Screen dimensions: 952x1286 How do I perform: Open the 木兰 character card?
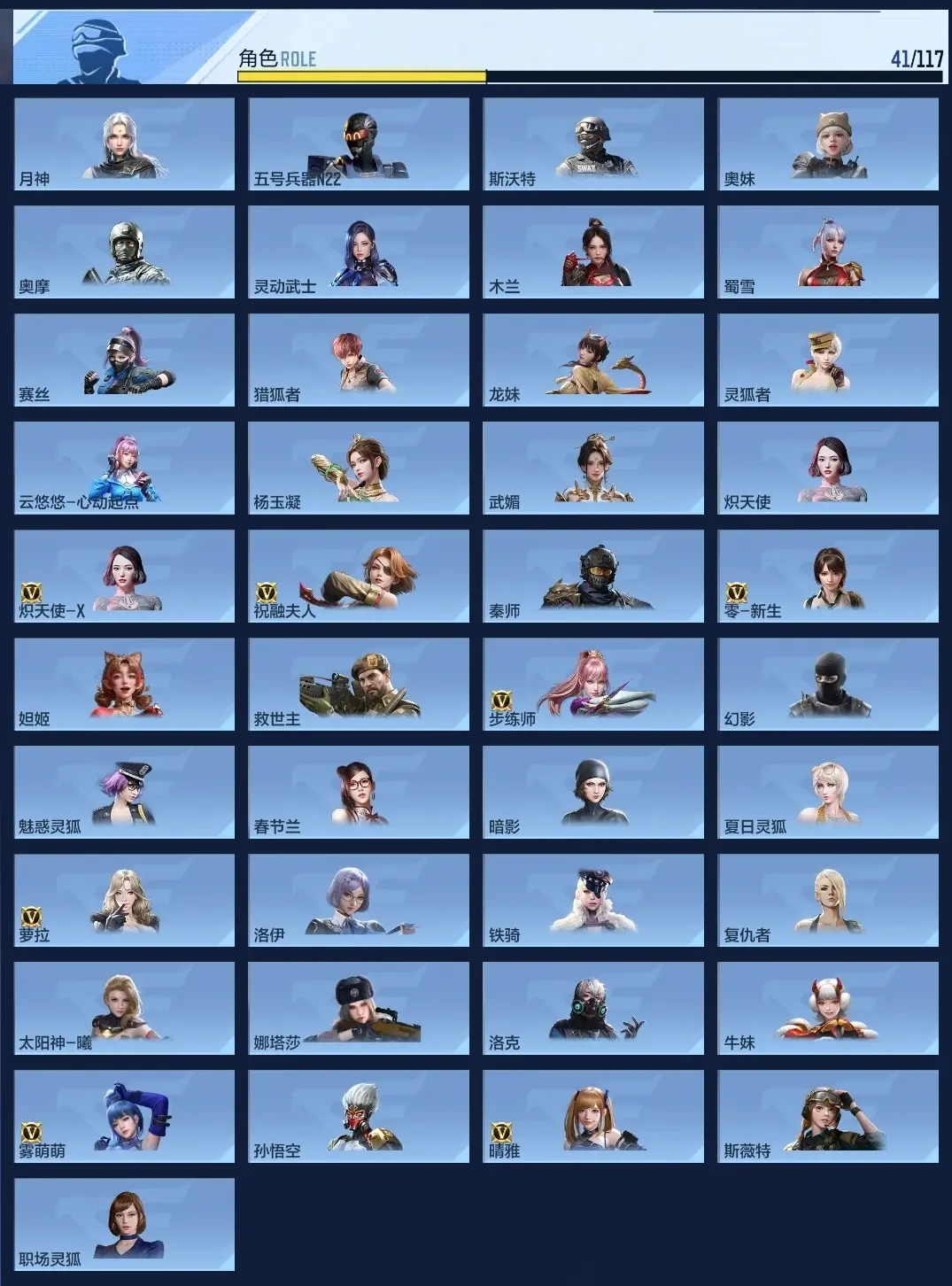(593, 252)
